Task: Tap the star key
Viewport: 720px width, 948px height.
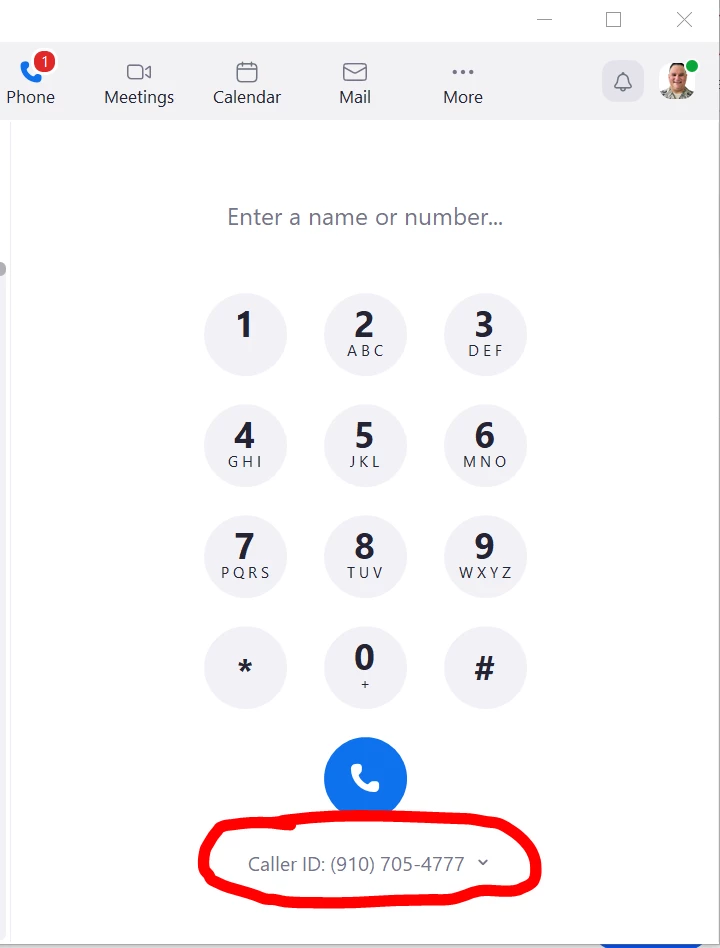Action: (245, 667)
